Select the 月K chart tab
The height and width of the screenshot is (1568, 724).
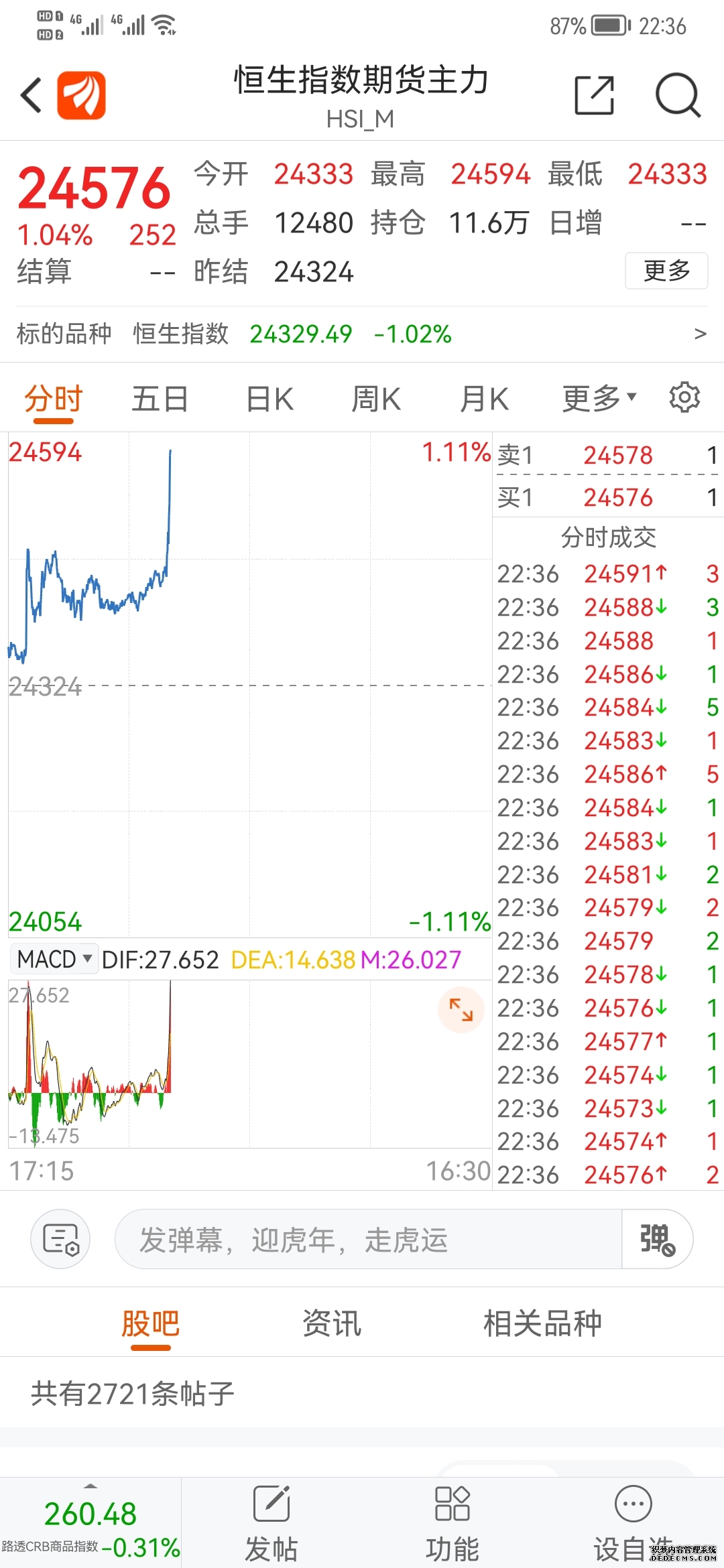(484, 399)
